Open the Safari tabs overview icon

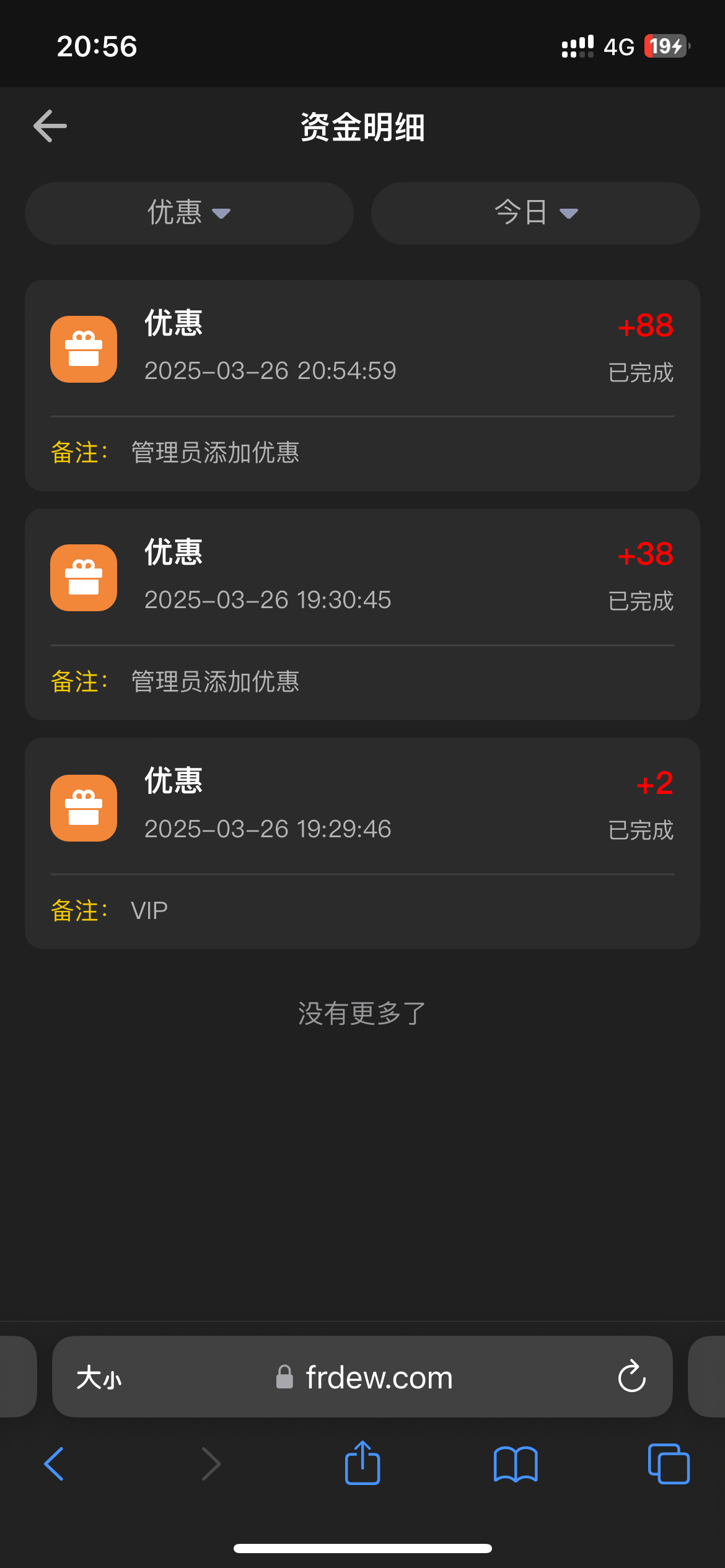click(x=668, y=1464)
